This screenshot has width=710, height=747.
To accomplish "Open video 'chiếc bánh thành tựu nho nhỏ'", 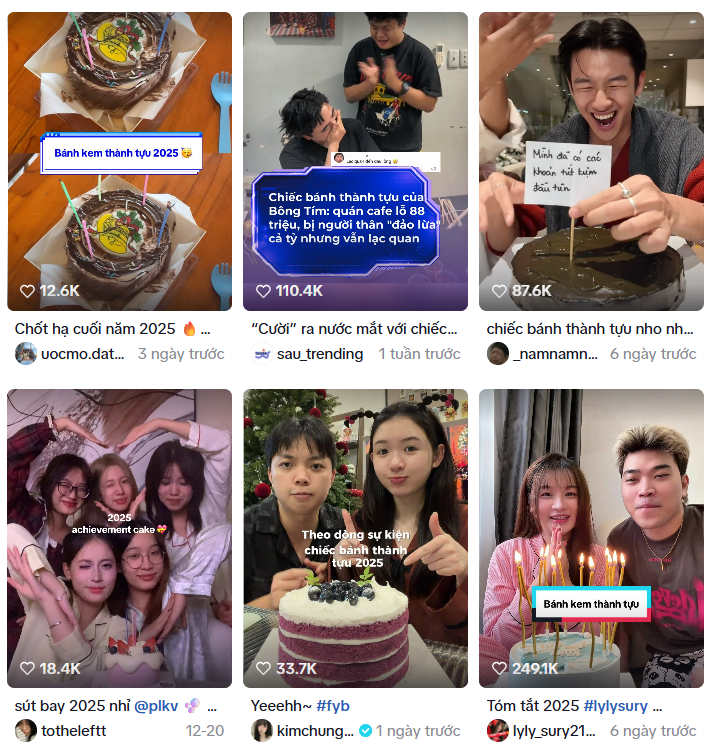I will (x=591, y=160).
